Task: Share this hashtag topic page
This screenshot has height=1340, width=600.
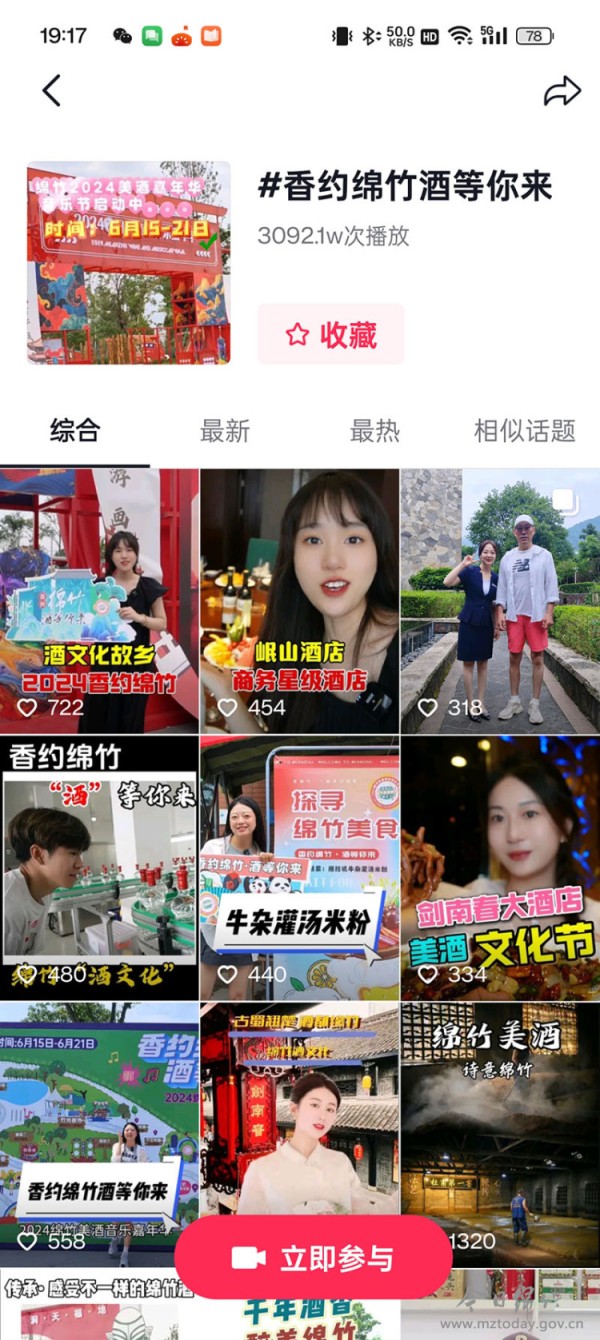Action: [x=562, y=91]
